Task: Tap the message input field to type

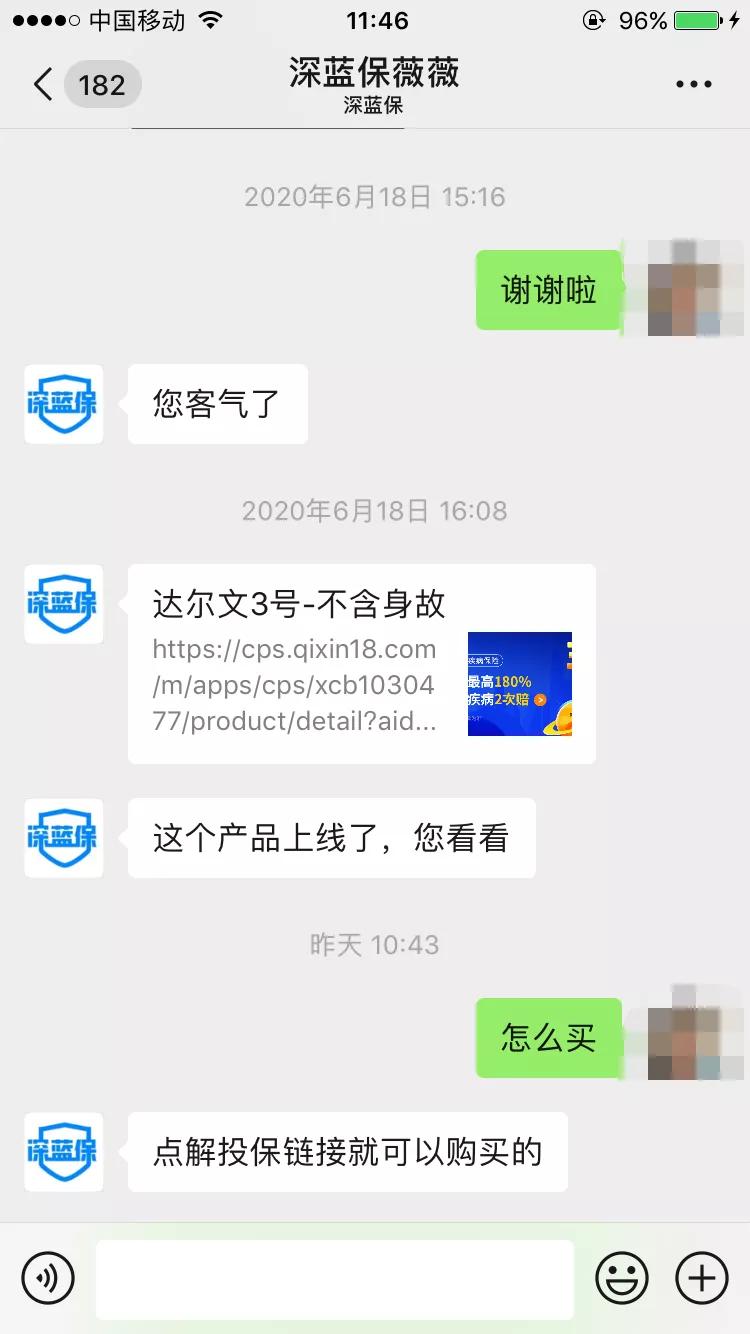Action: click(x=337, y=1278)
